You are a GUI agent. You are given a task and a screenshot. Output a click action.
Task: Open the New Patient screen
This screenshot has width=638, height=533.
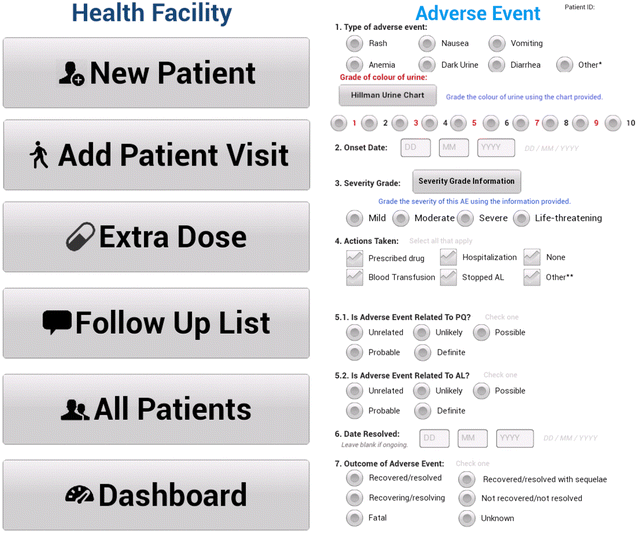156,73
